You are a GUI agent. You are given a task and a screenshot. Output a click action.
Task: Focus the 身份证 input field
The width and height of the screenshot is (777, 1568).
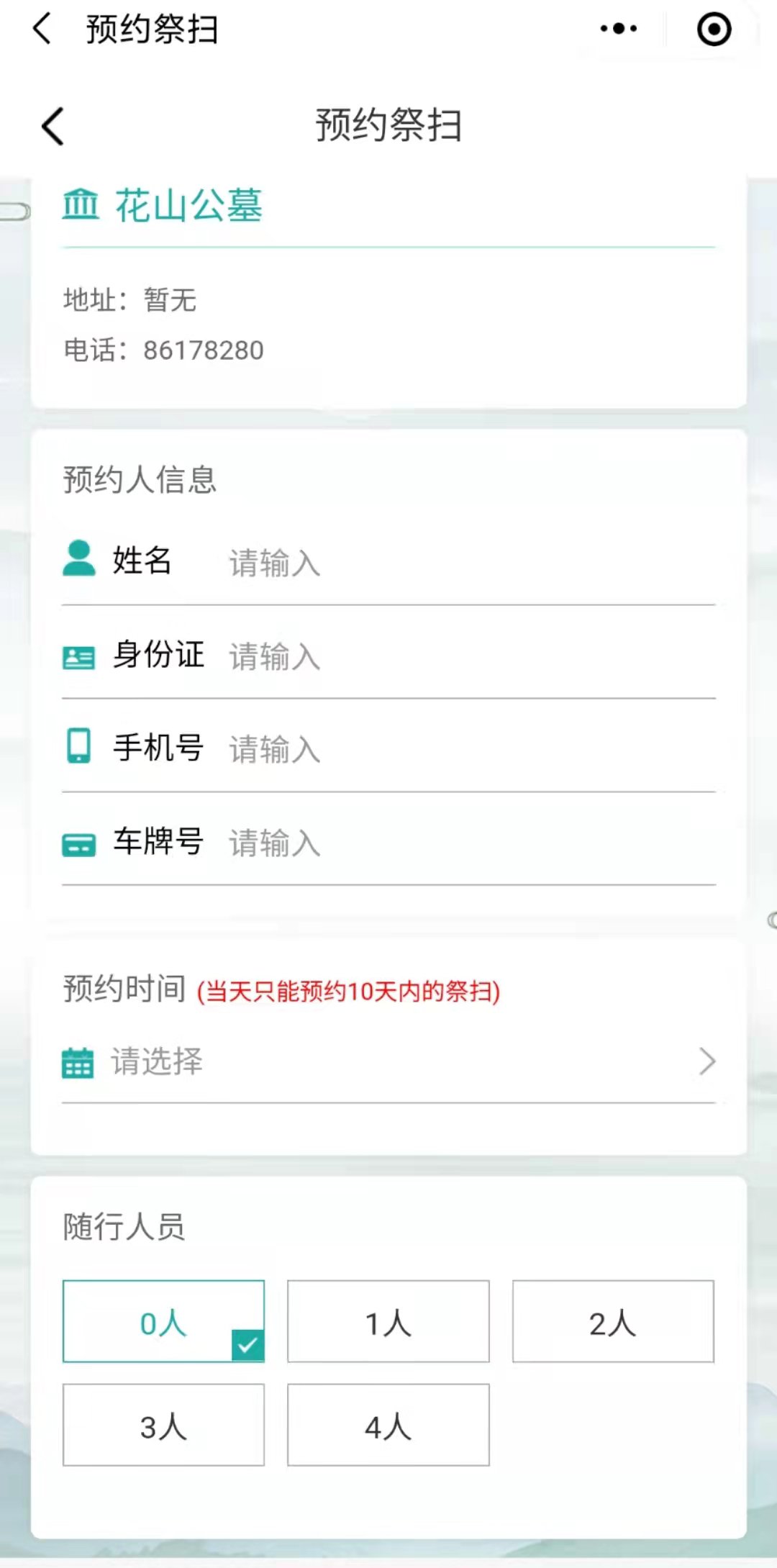468,656
